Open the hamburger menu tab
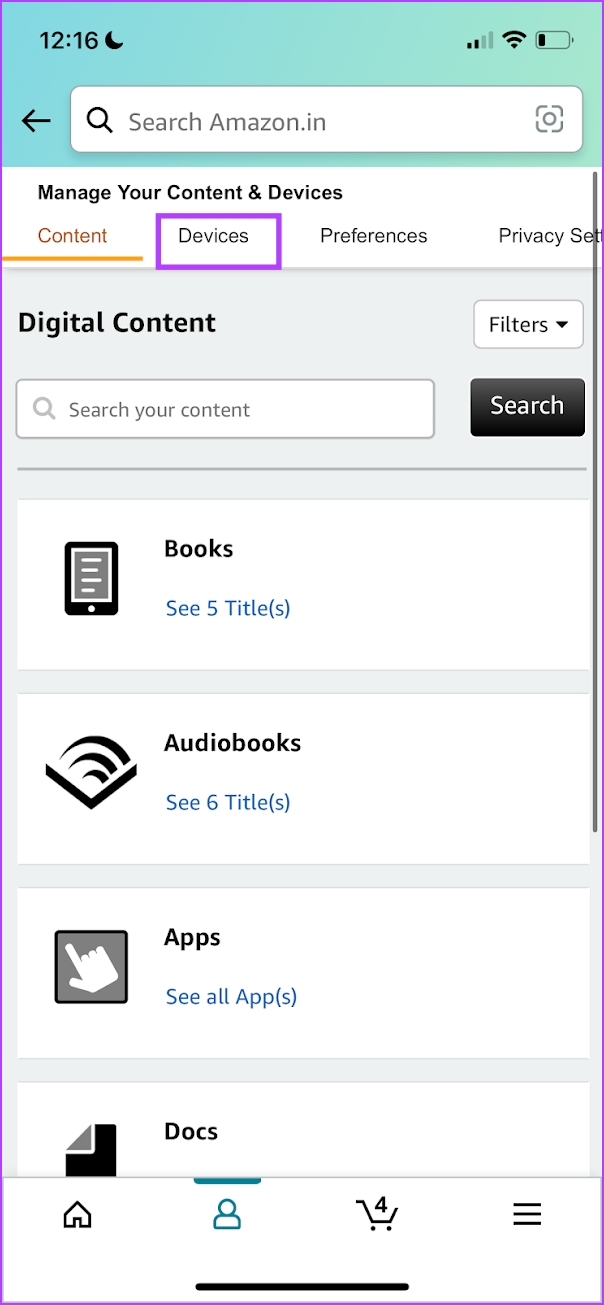 [x=527, y=1214]
